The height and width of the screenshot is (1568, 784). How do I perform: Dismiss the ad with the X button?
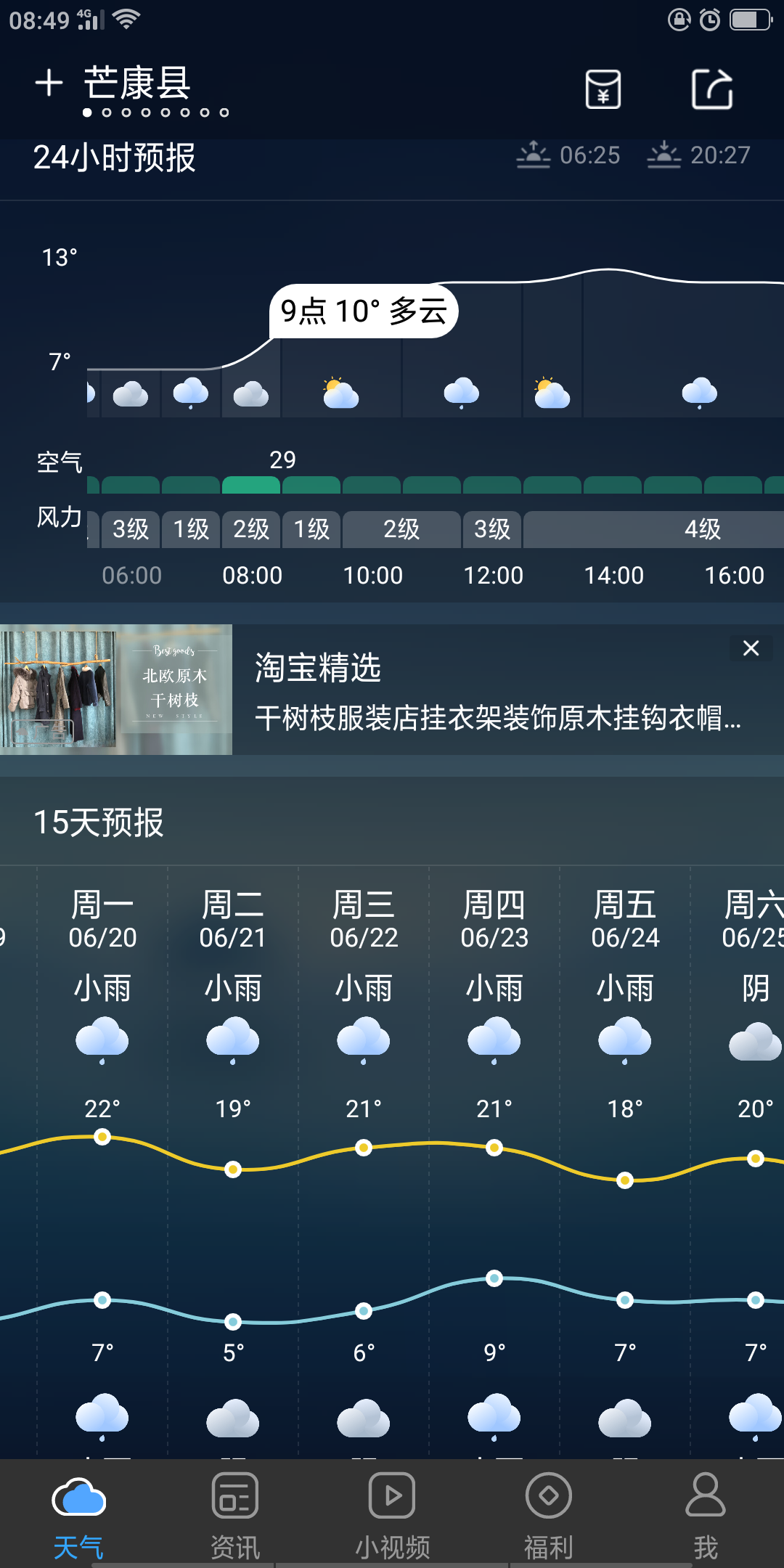tap(751, 648)
